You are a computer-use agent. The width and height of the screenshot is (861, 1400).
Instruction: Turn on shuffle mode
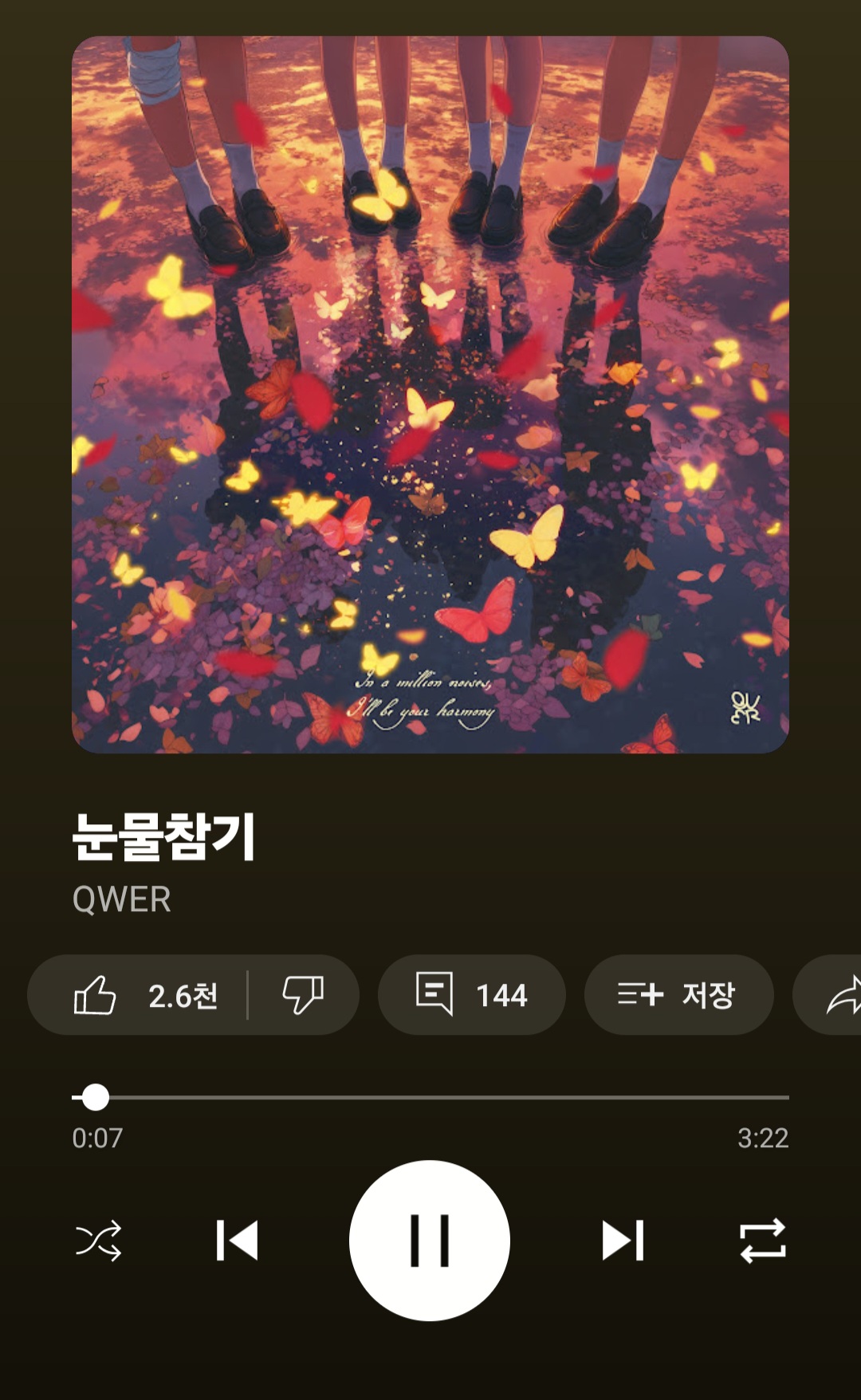99,1241
